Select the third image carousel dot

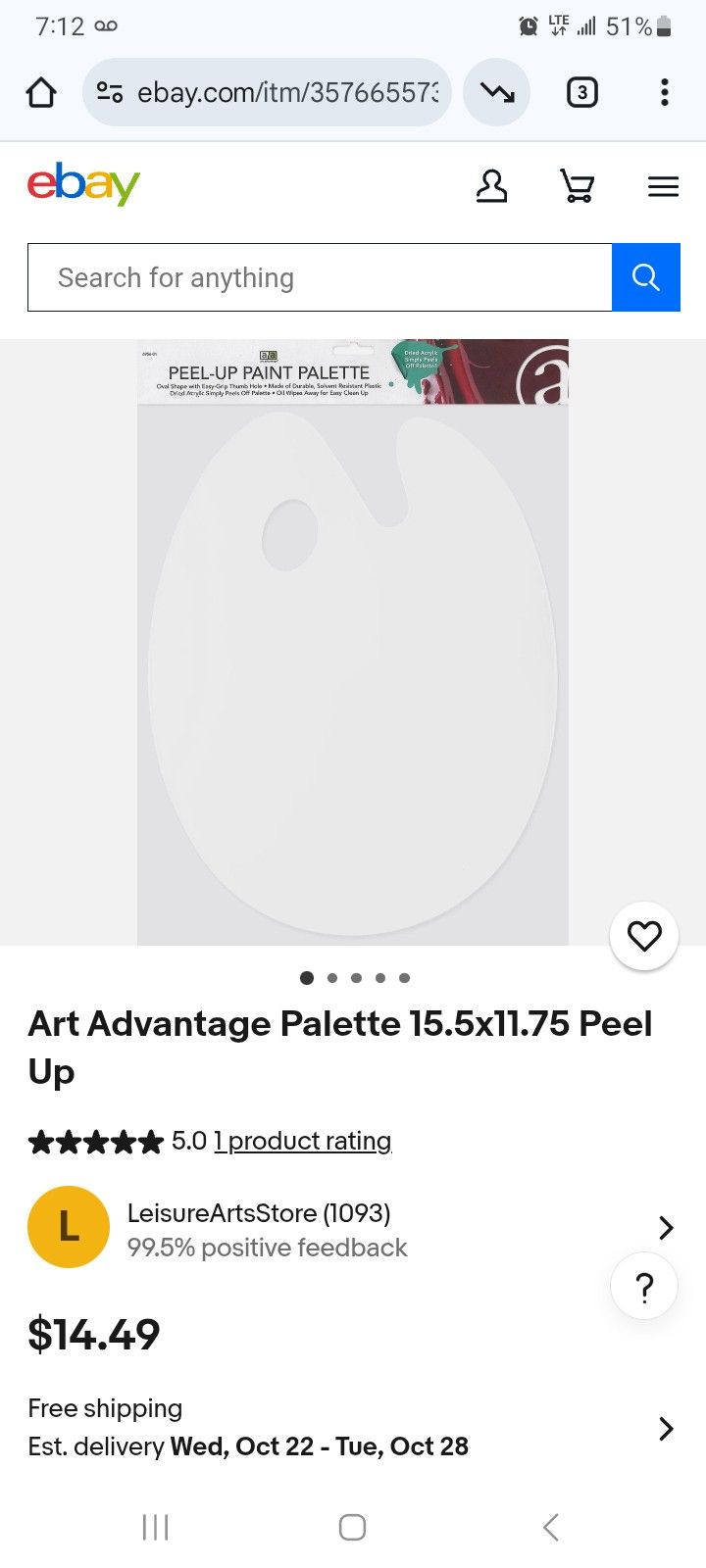pos(356,977)
